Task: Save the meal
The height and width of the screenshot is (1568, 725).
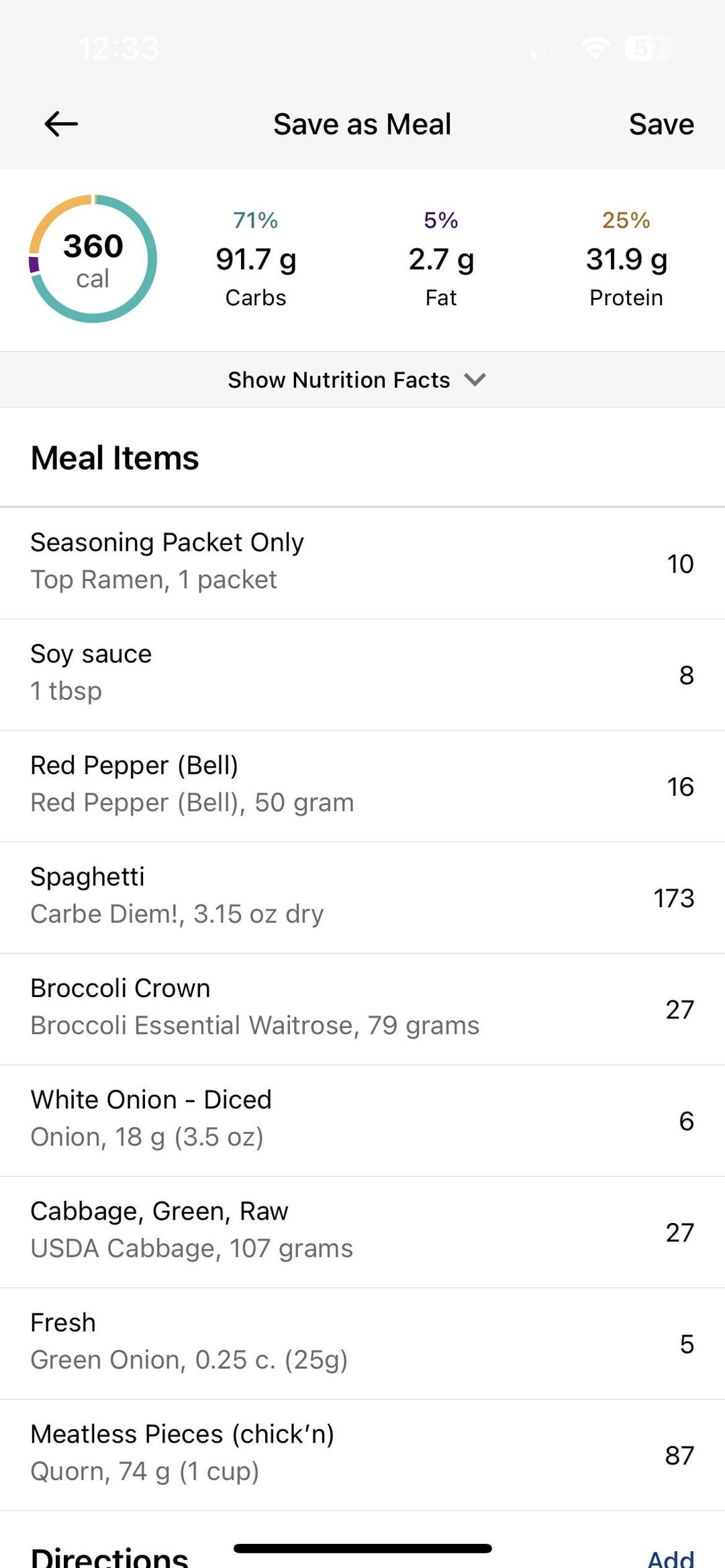Action: (x=661, y=124)
